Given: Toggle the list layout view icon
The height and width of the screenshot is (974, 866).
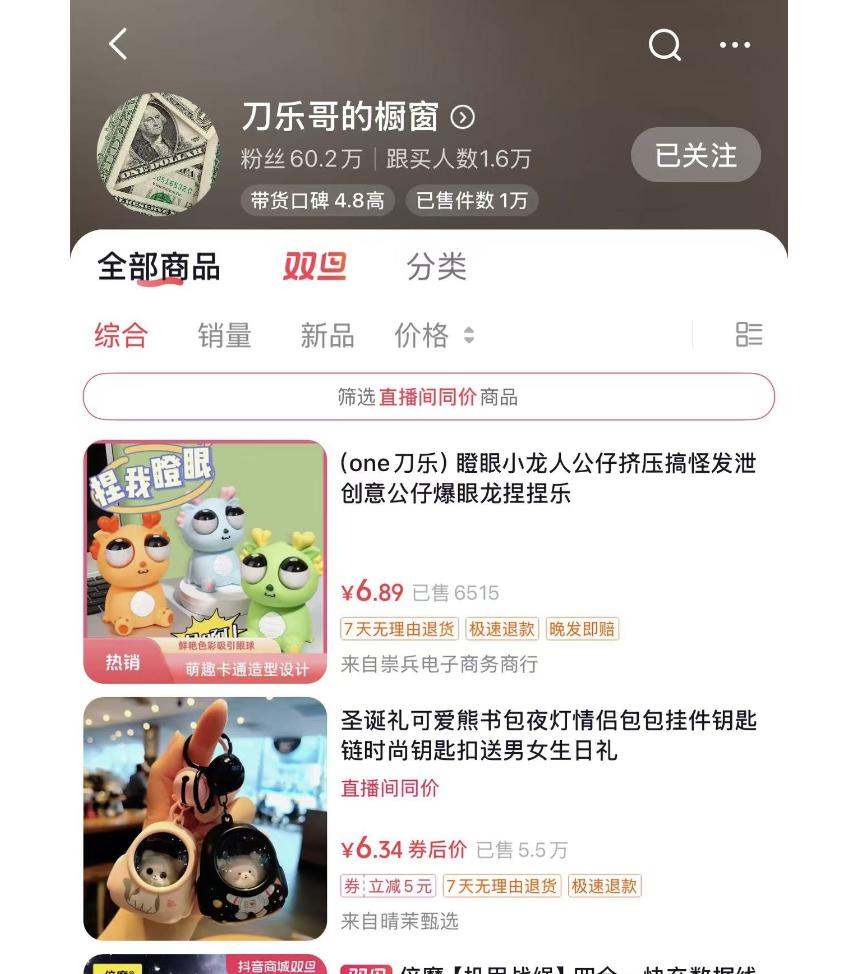Looking at the screenshot, I should pyautogui.click(x=748, y=335).
